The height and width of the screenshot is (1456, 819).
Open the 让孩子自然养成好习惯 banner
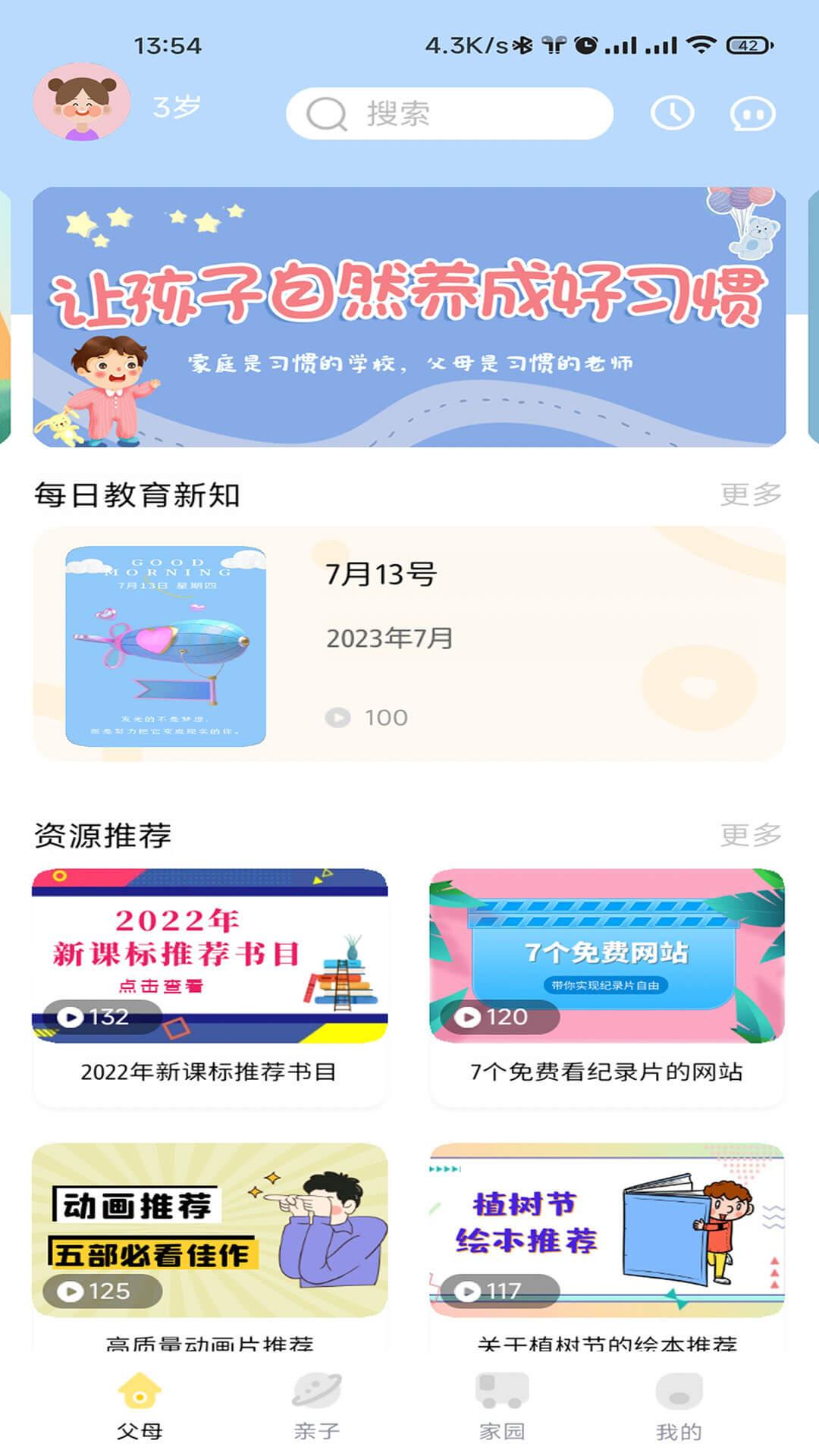coord(409,315)
